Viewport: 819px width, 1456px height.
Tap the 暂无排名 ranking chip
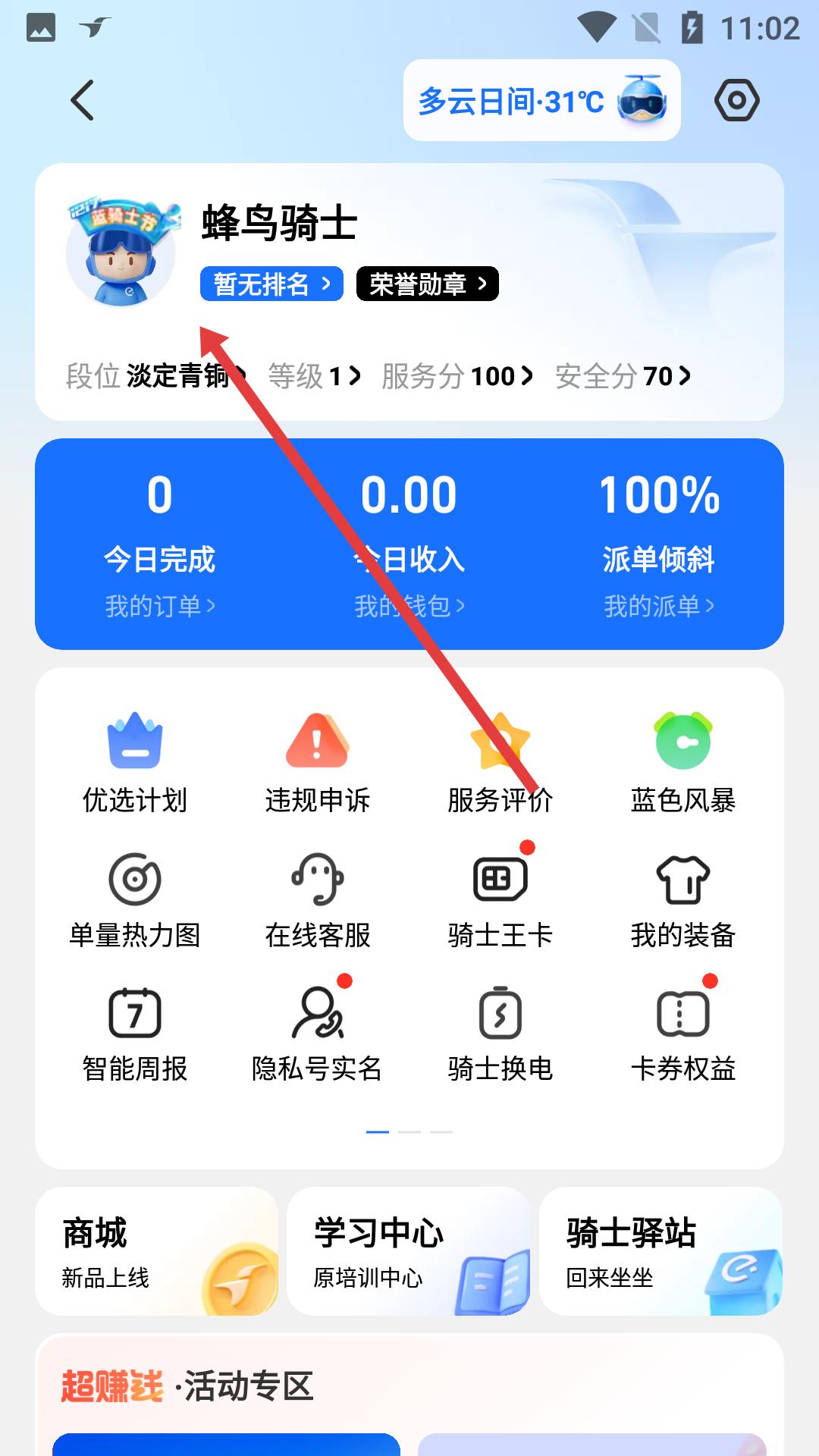pos(271,284)
